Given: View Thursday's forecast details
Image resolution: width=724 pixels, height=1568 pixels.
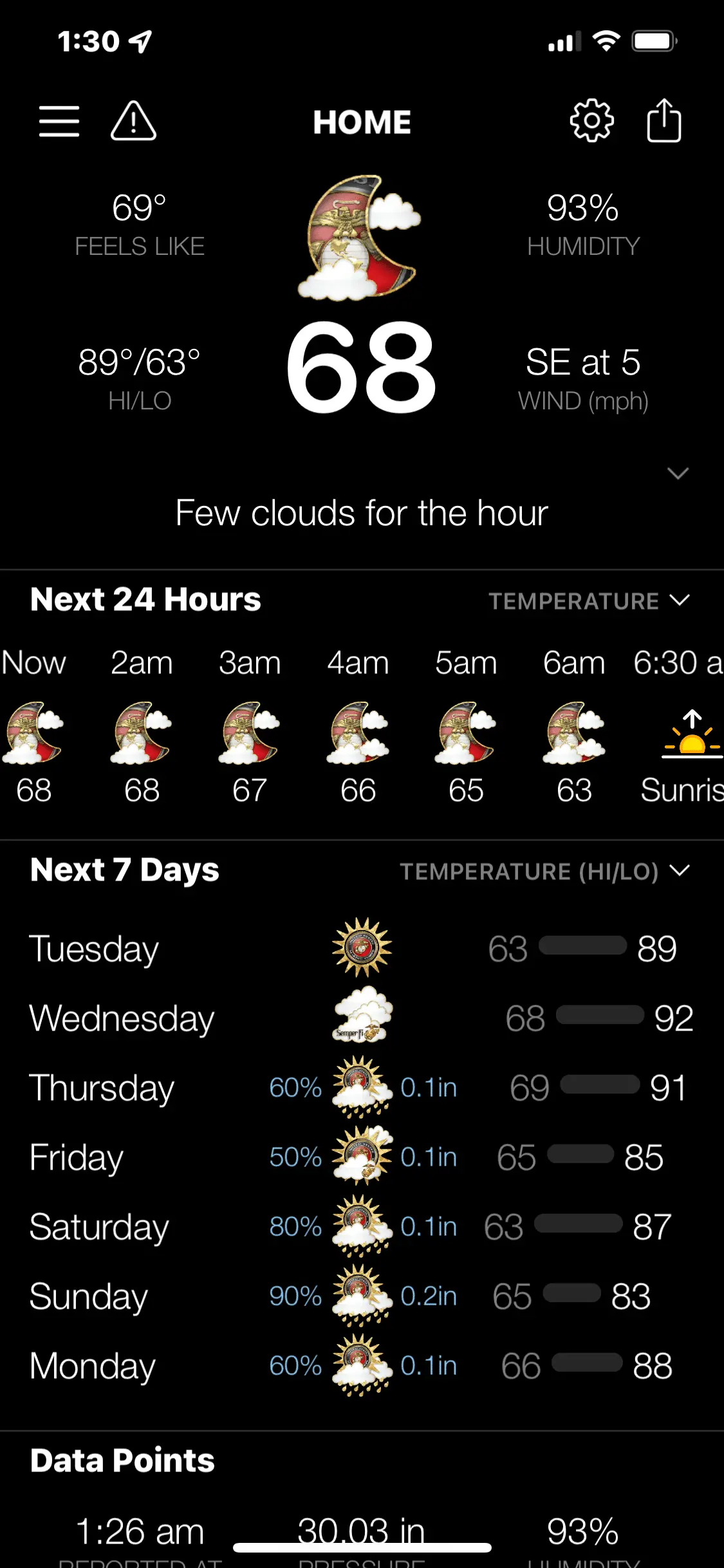Looking at the screenshot, I should coord(362,1088).
